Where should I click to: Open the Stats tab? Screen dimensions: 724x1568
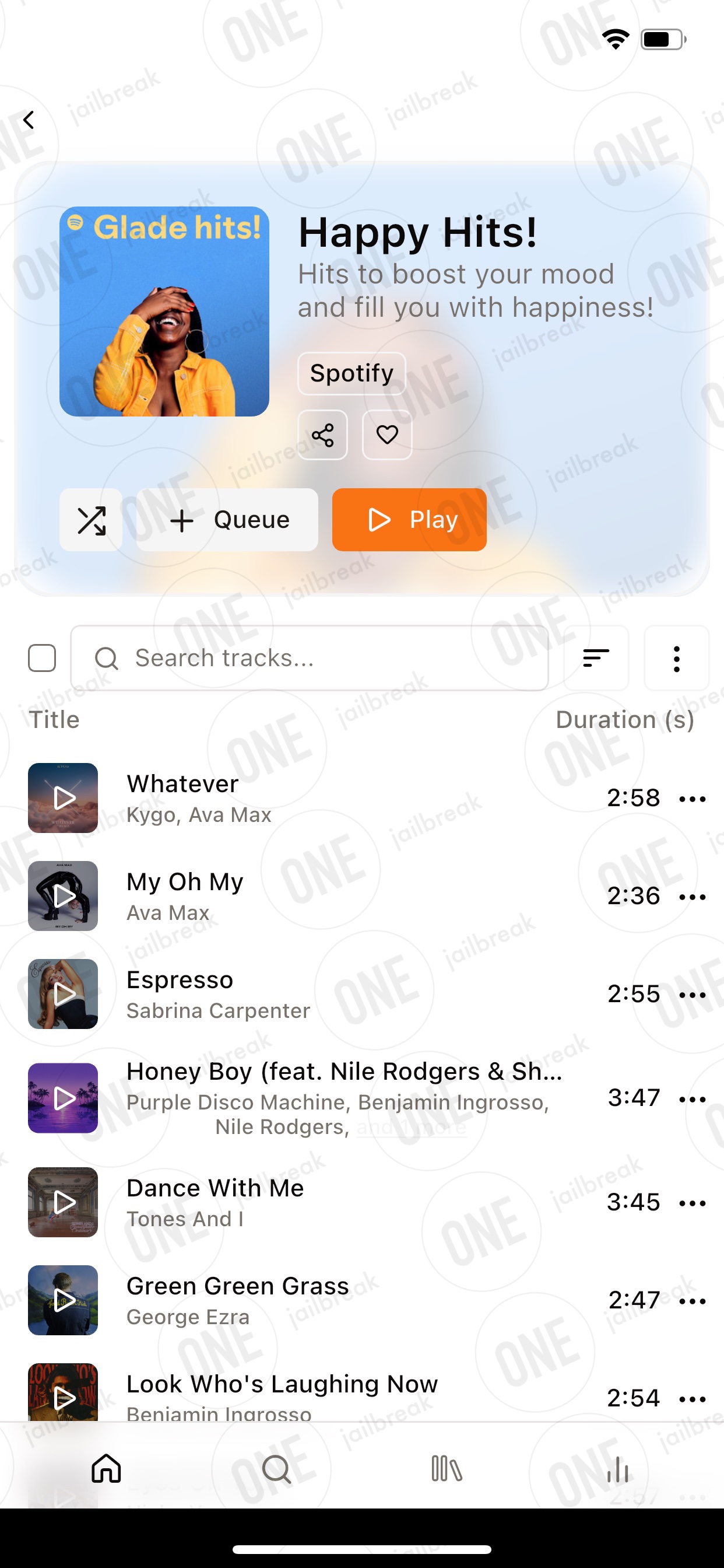click(x=617, y=1468)
